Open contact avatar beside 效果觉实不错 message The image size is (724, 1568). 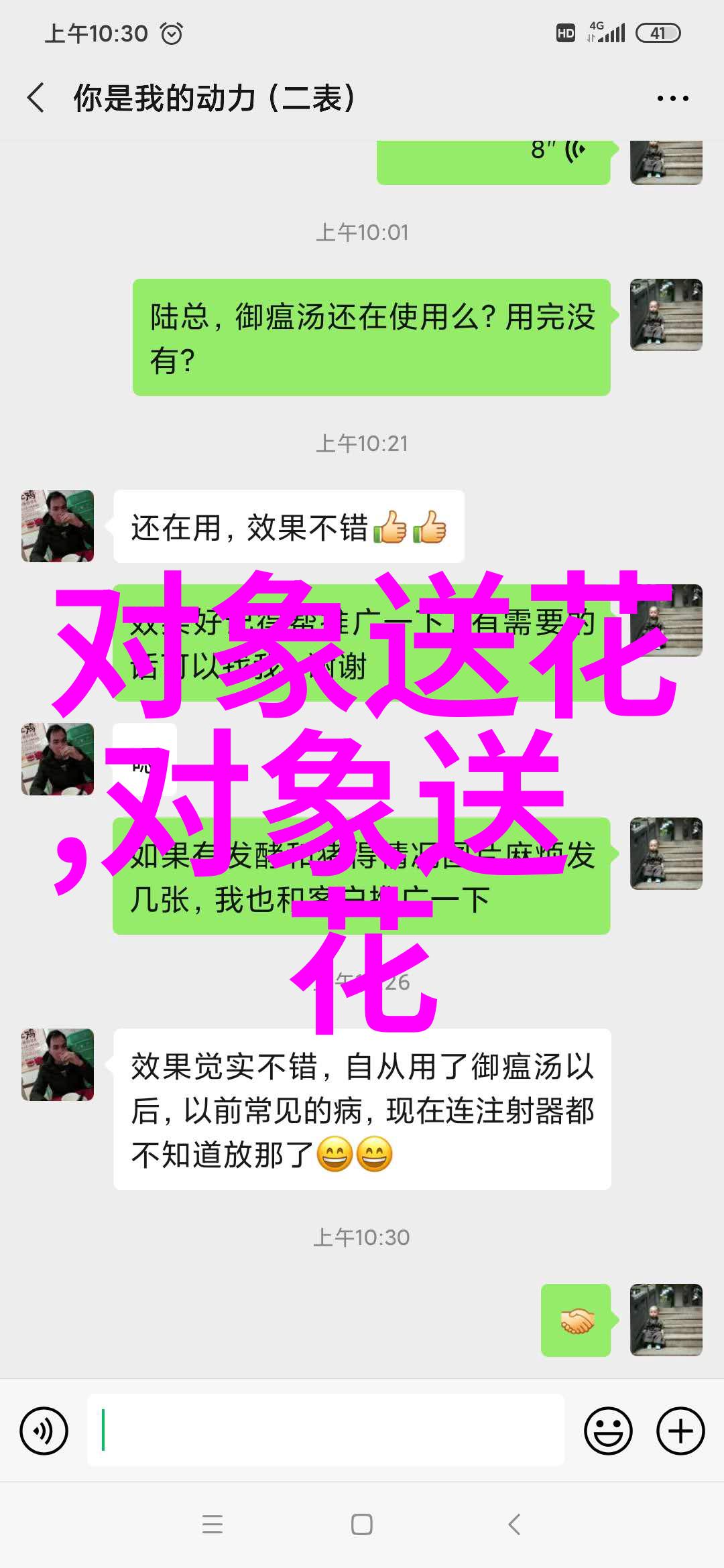point(58,1065)
